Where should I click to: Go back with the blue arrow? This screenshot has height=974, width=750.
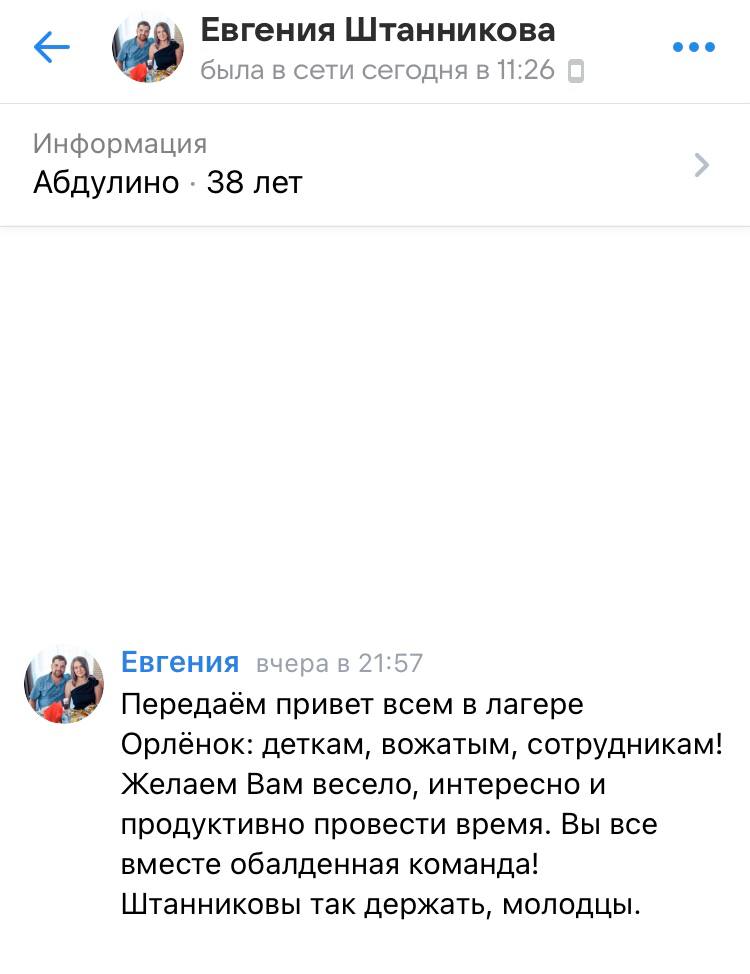pos(51,47)
